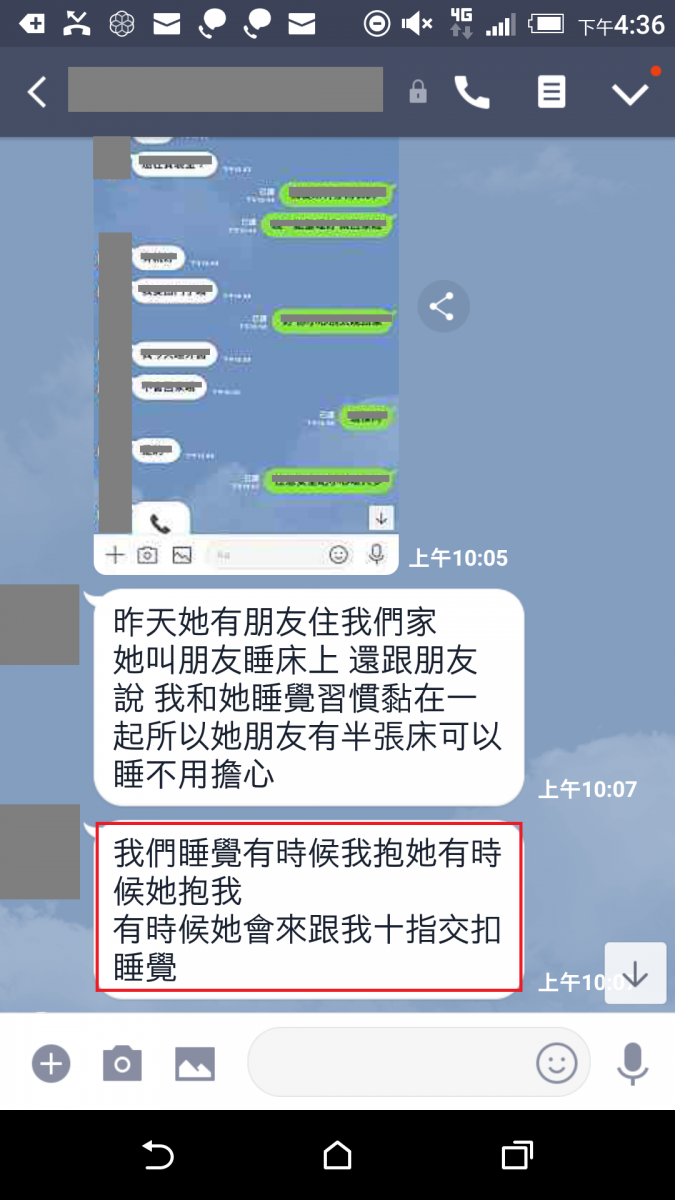Open the plus attachment menu
675x1200 pixels.
point(50,1063)
